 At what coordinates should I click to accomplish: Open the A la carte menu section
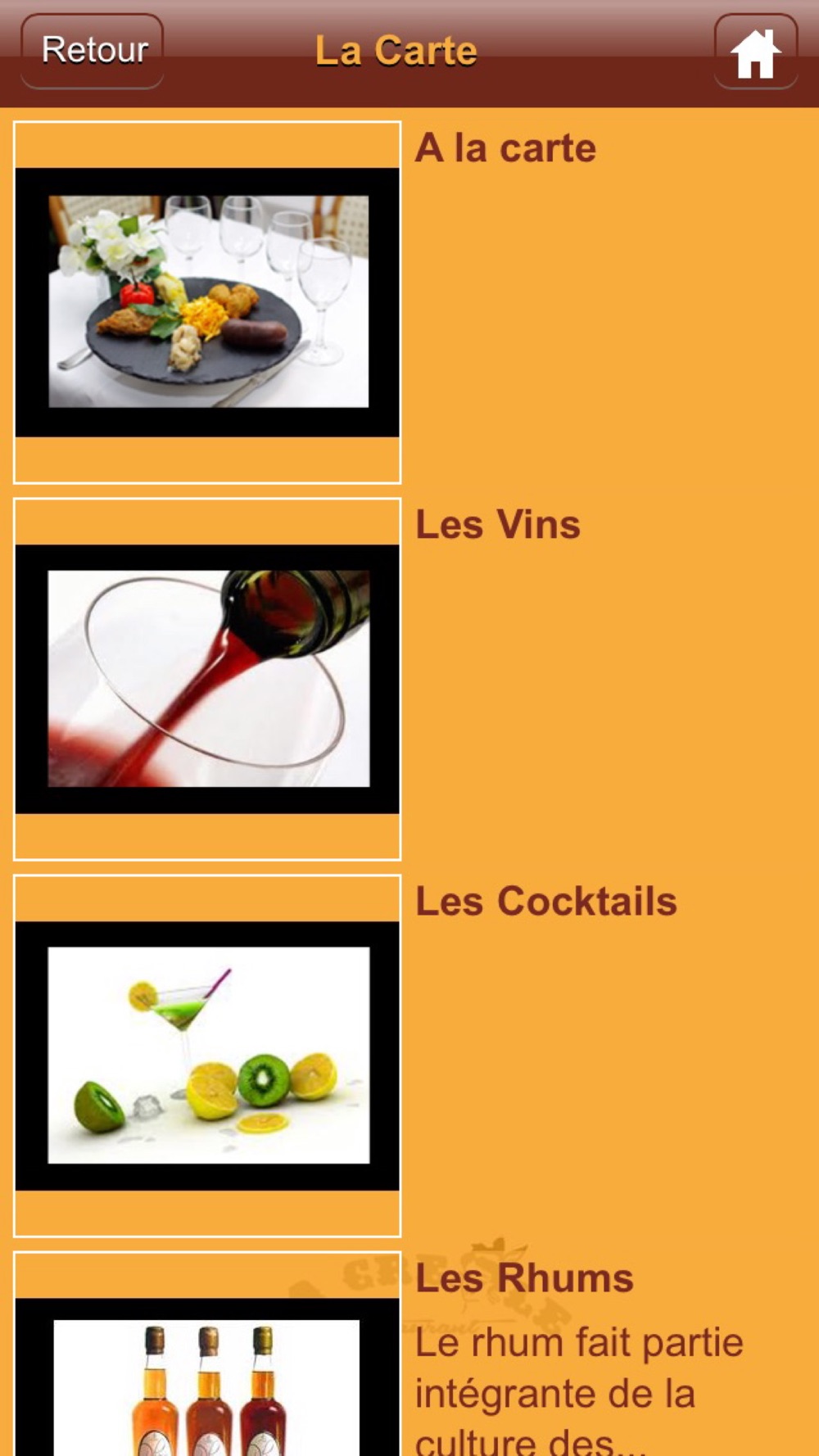click(505, 149)
